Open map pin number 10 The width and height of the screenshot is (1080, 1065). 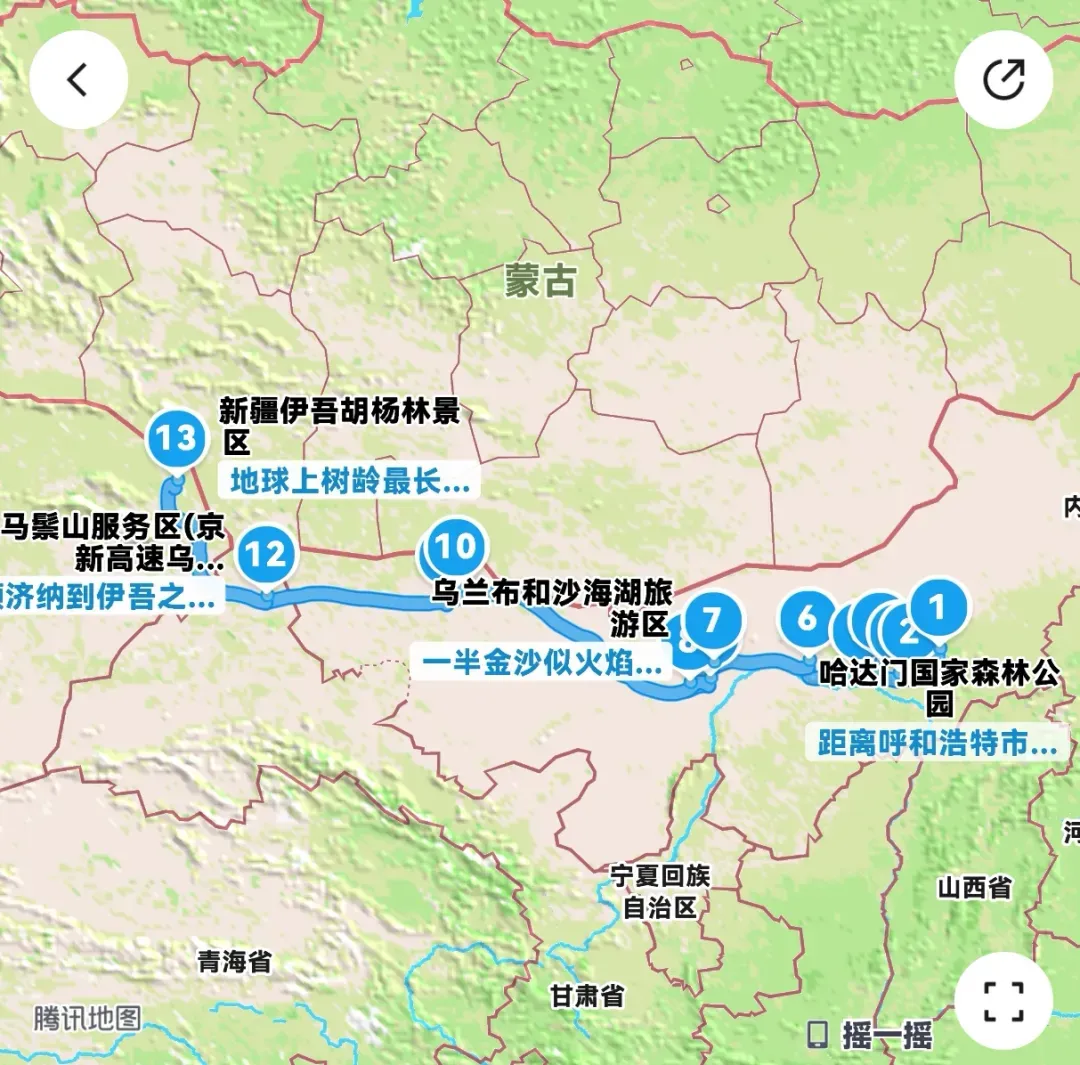457,548
